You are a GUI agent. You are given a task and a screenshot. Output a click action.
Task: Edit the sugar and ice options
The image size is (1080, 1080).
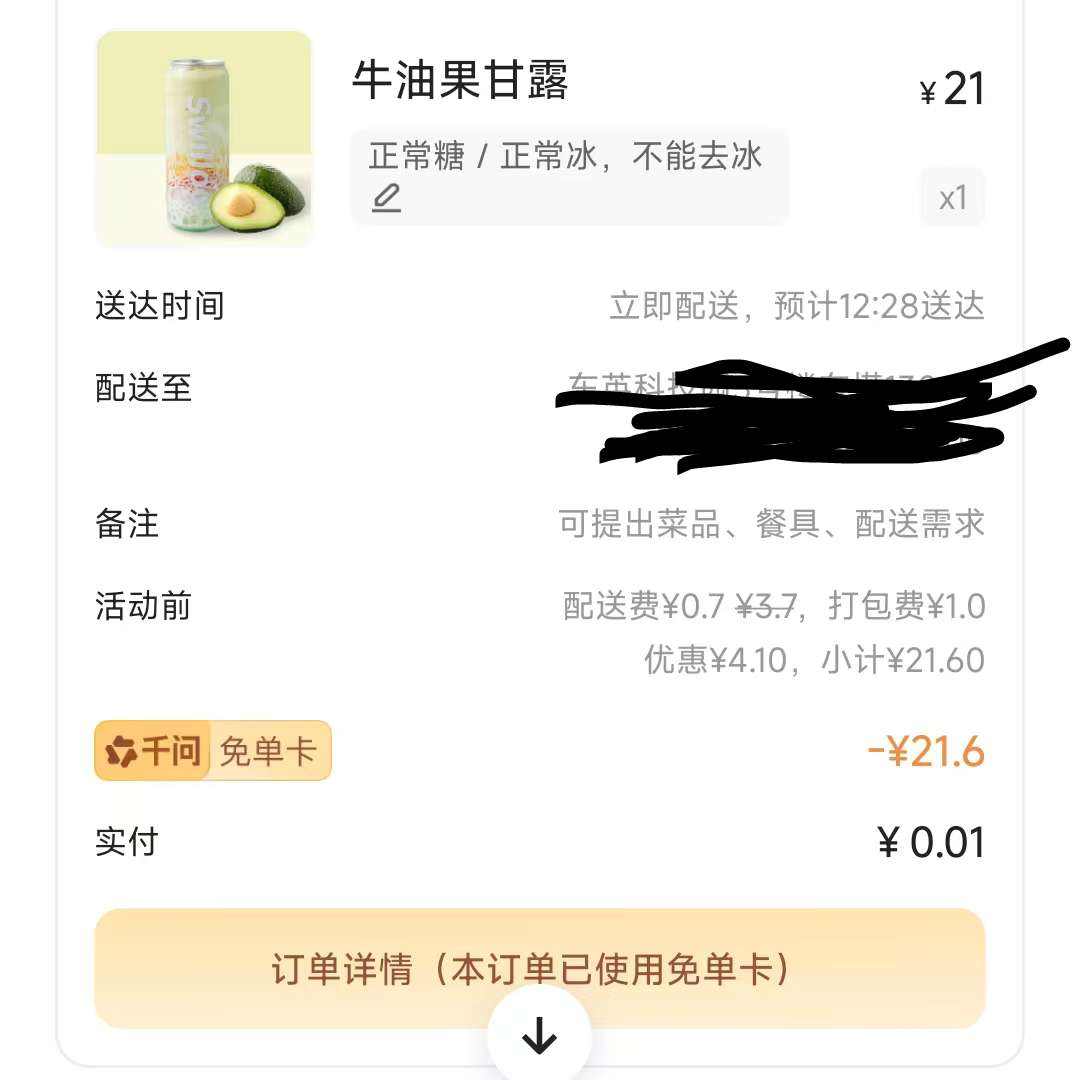(x=387, y=198)
